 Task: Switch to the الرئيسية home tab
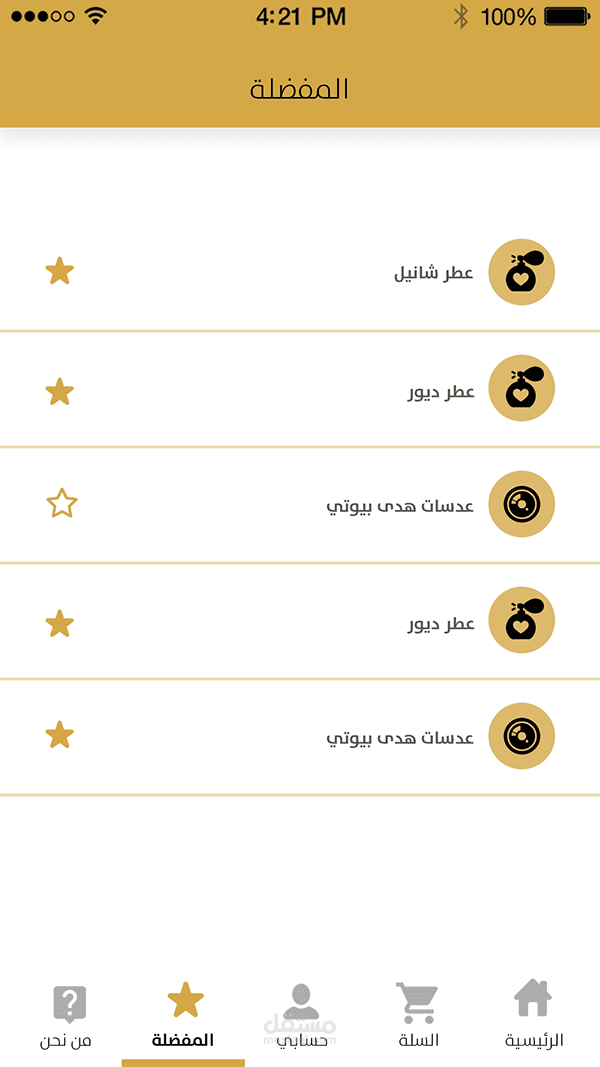(x=533, y=1013)
